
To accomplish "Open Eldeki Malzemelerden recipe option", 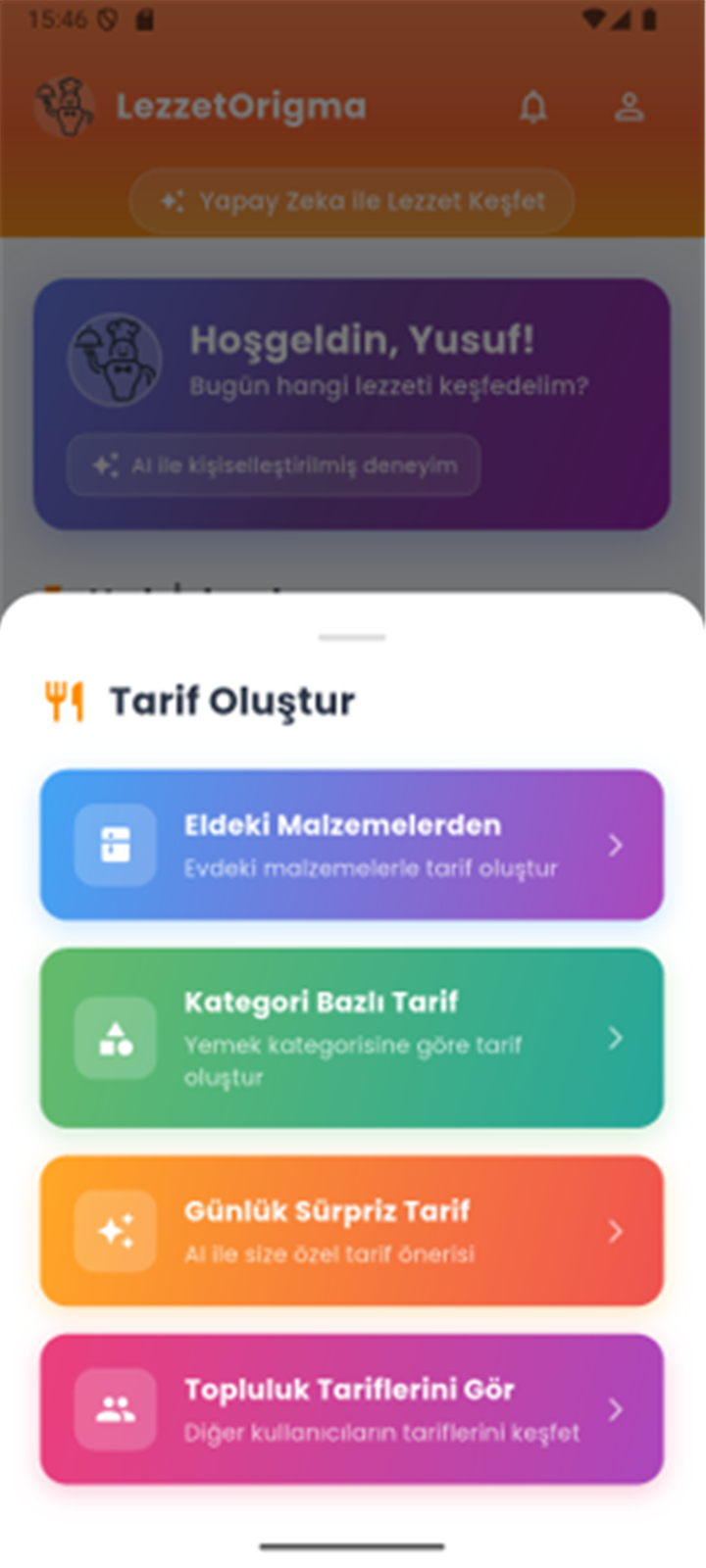I will pos(352,845).
